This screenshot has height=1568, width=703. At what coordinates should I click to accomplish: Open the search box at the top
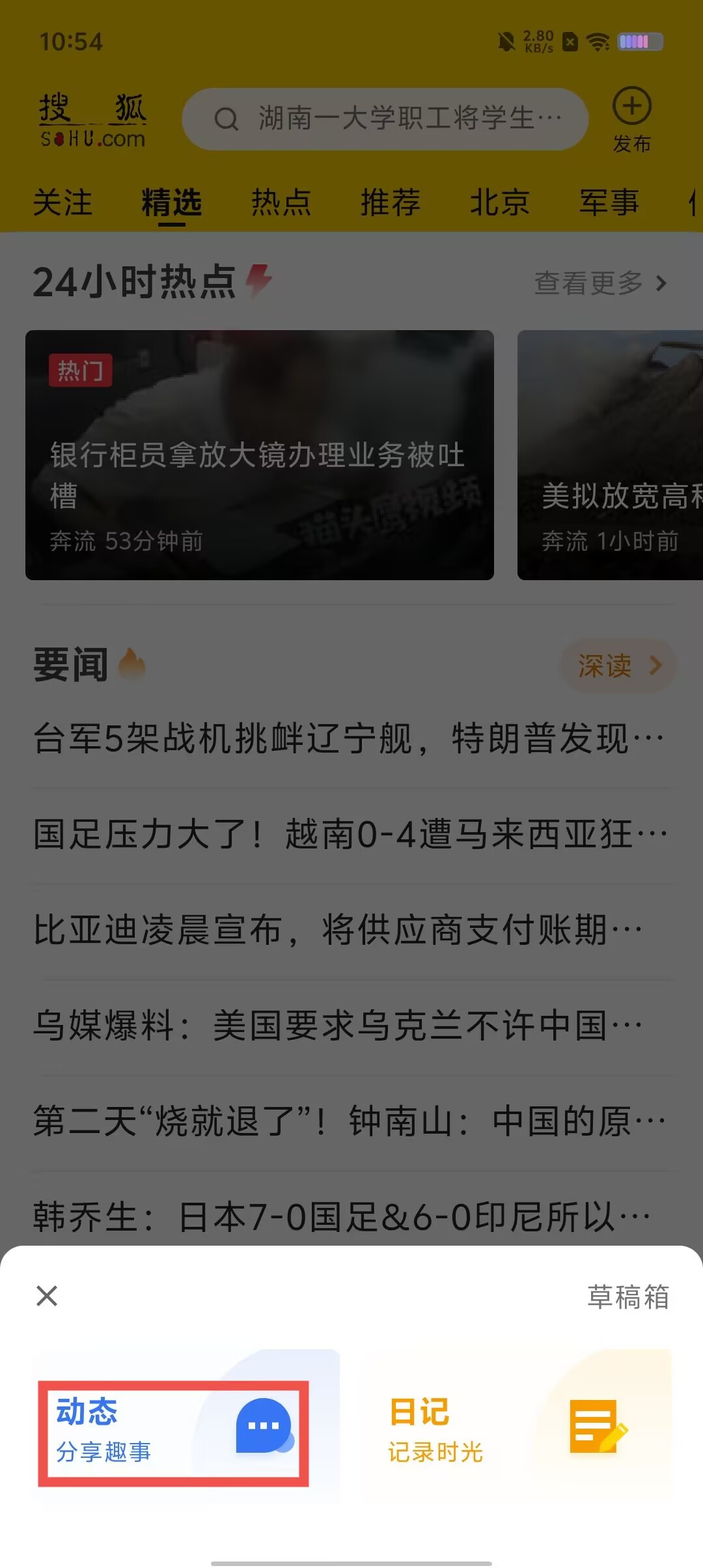(x=385, y=119)
